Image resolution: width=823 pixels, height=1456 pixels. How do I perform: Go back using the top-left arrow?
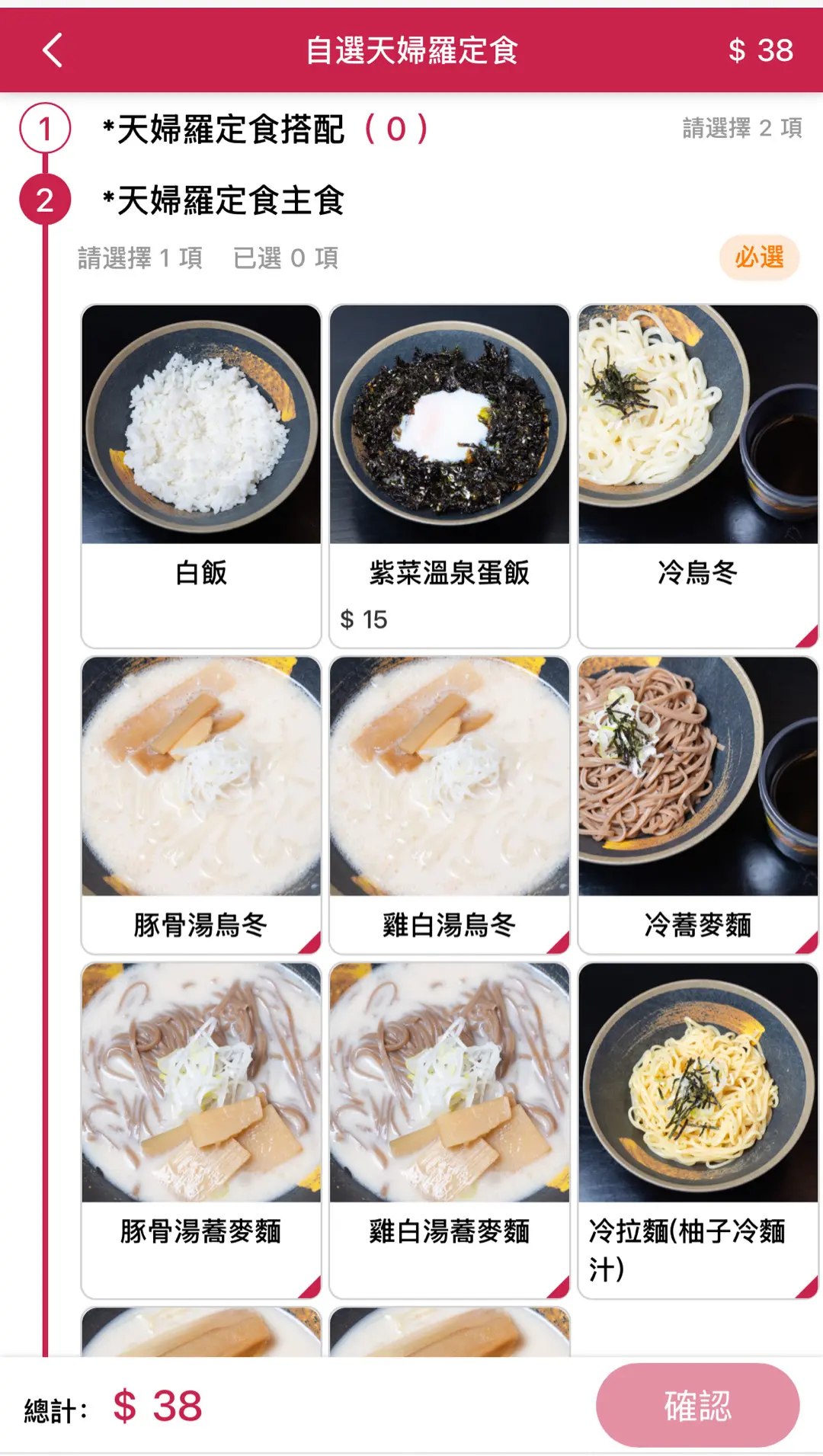[x=52, y=51]
